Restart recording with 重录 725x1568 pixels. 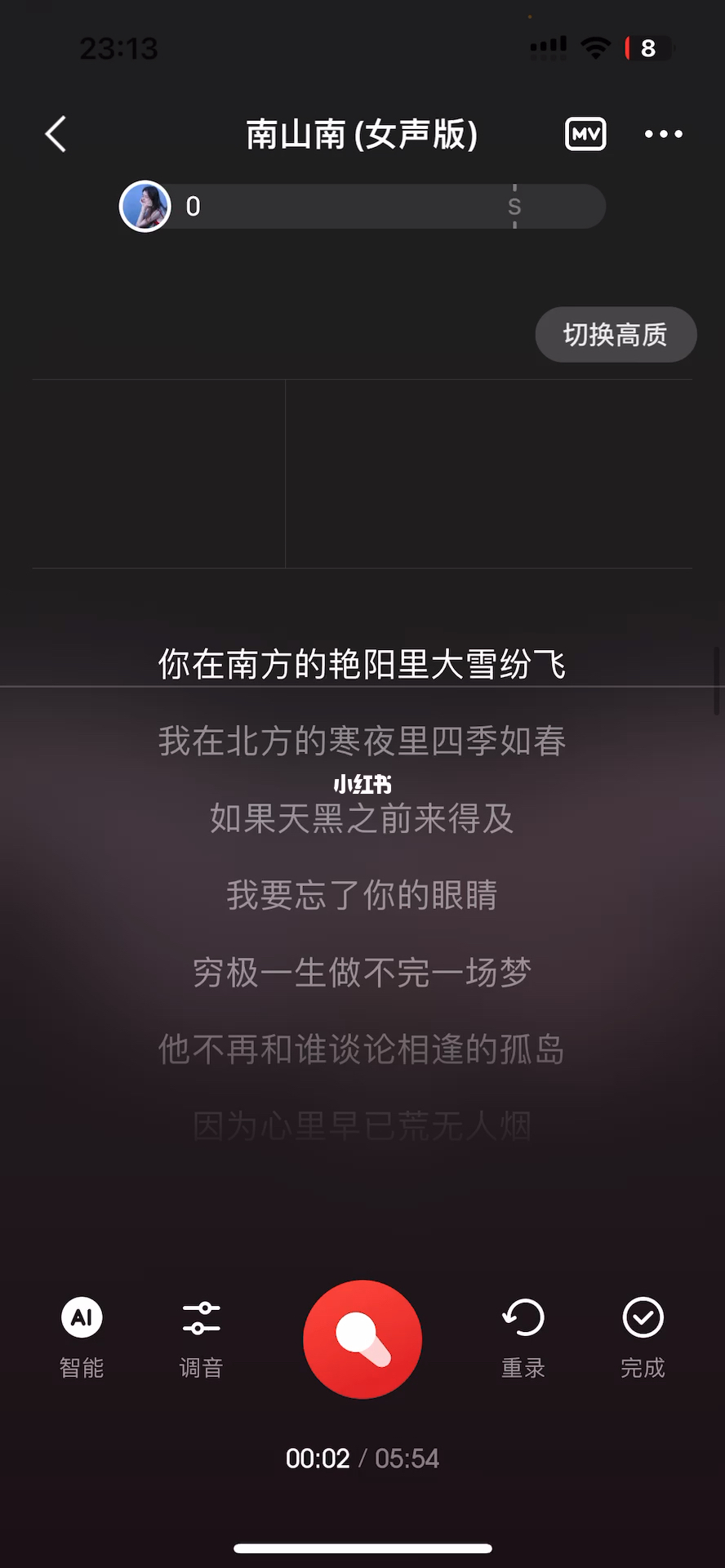(523, 1339)
